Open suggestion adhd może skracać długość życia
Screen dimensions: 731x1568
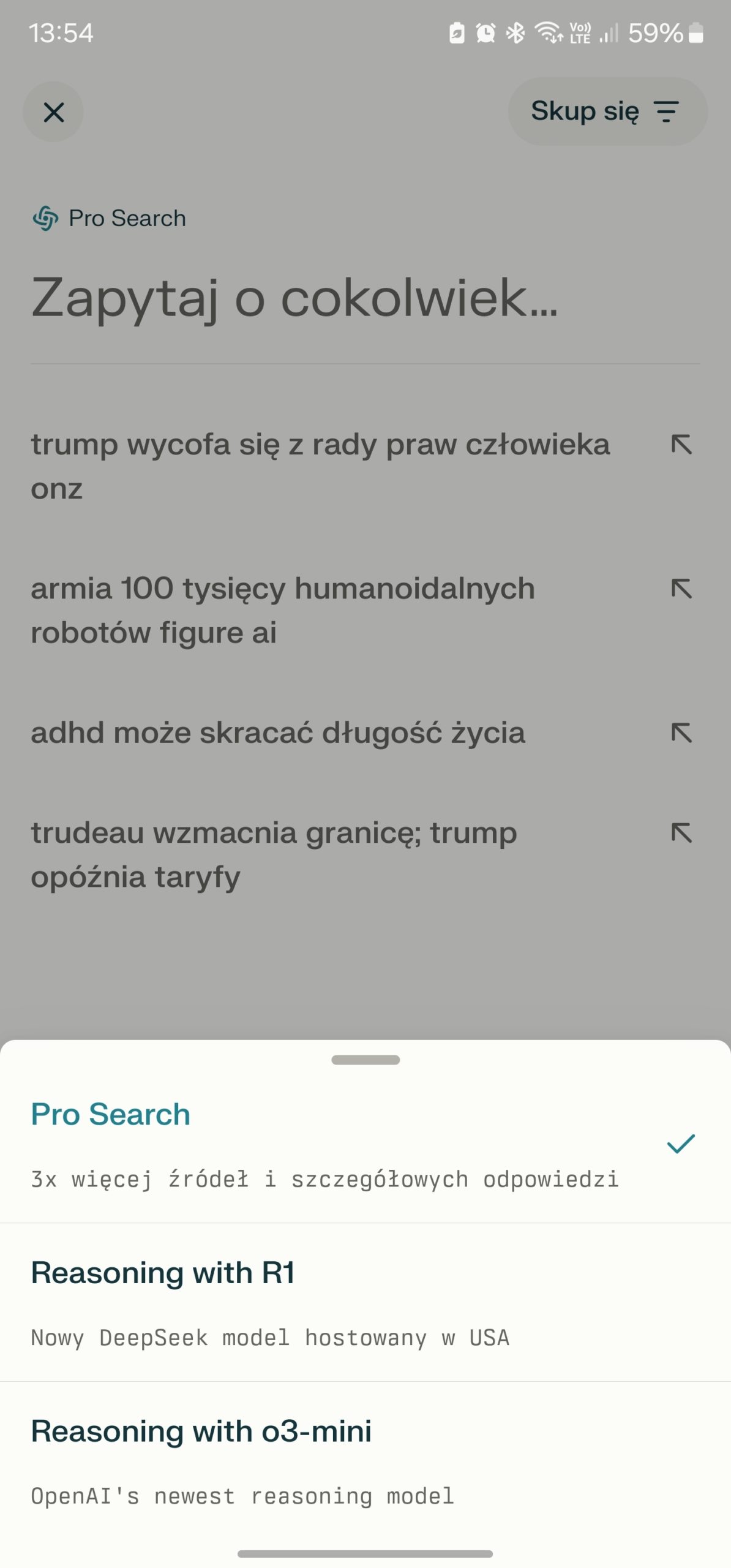coord(278,733)
